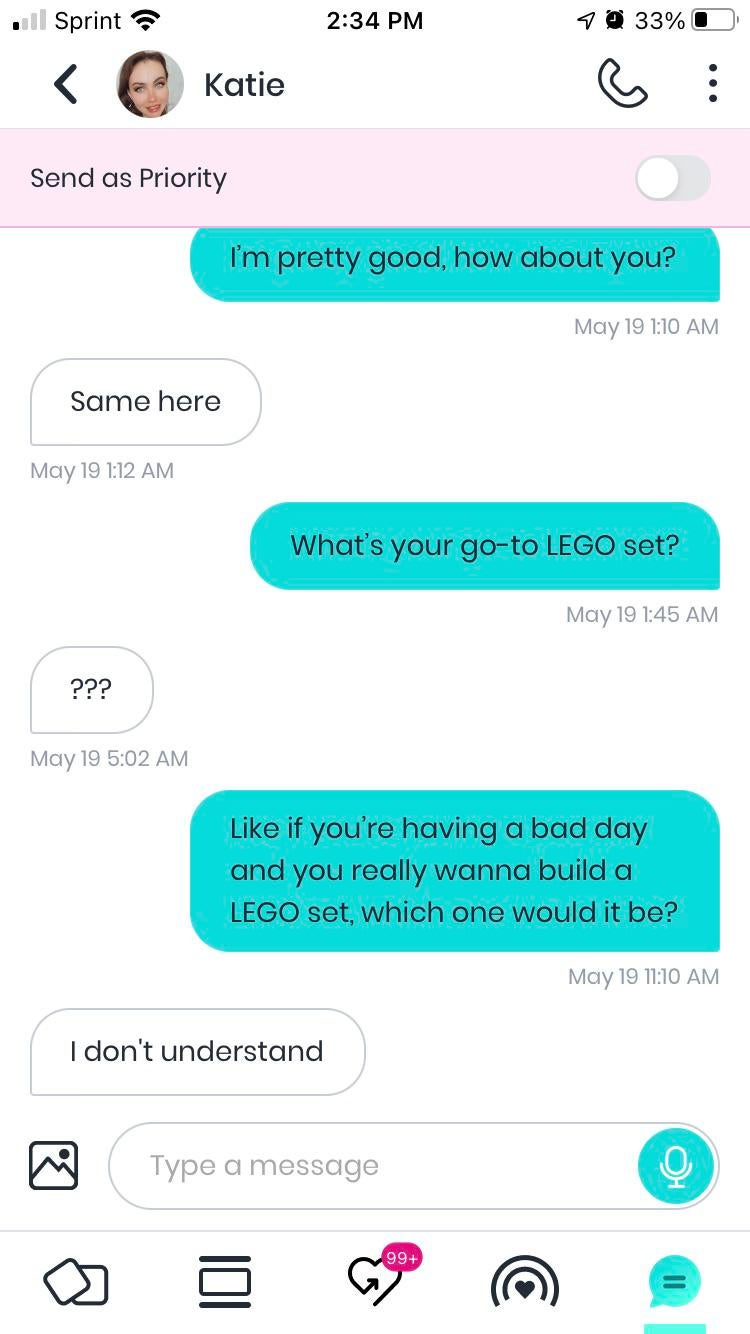Screen dimensions: 750x1334
Task: Switch to the messages tab
Action: (673, 1281)
